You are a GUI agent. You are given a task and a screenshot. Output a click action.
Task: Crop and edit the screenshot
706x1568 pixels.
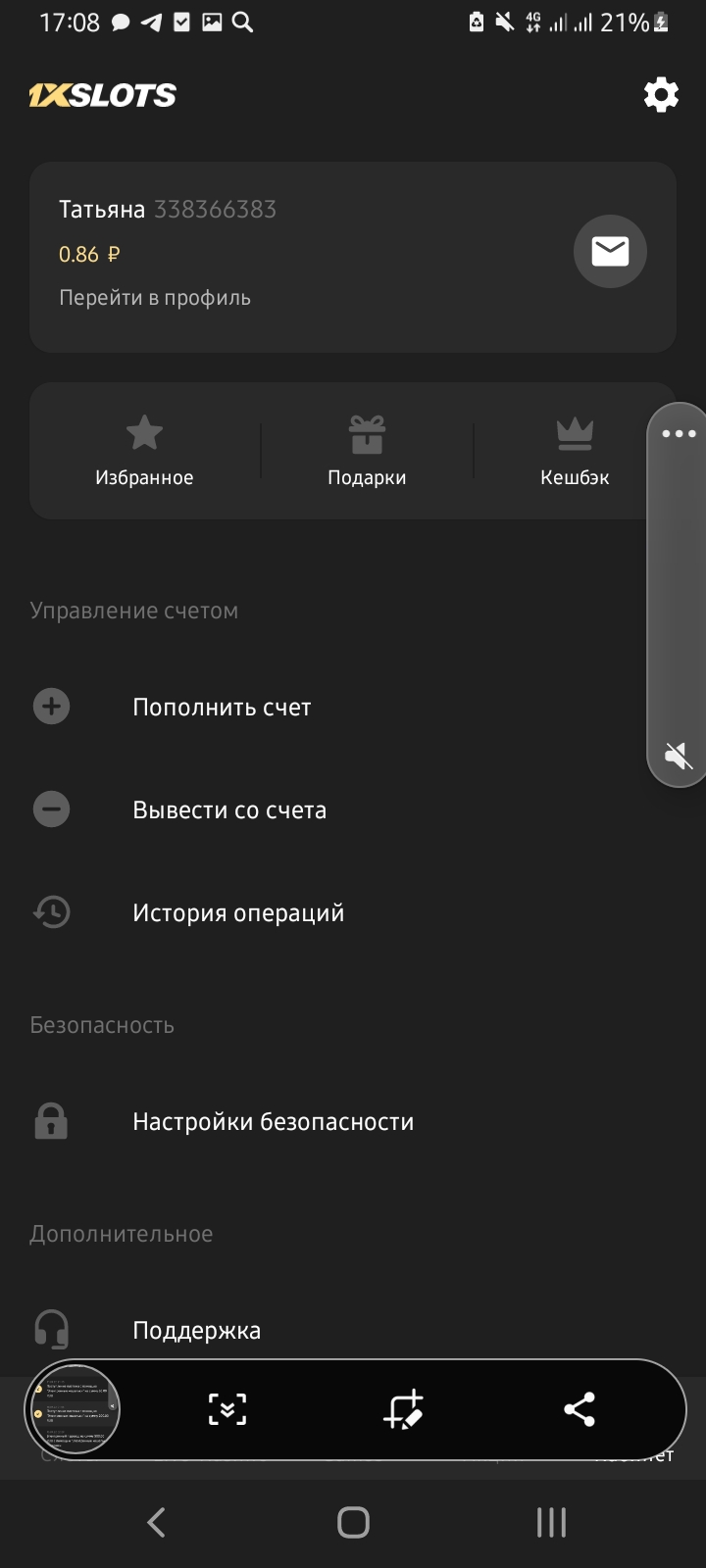click(403, 1410)
